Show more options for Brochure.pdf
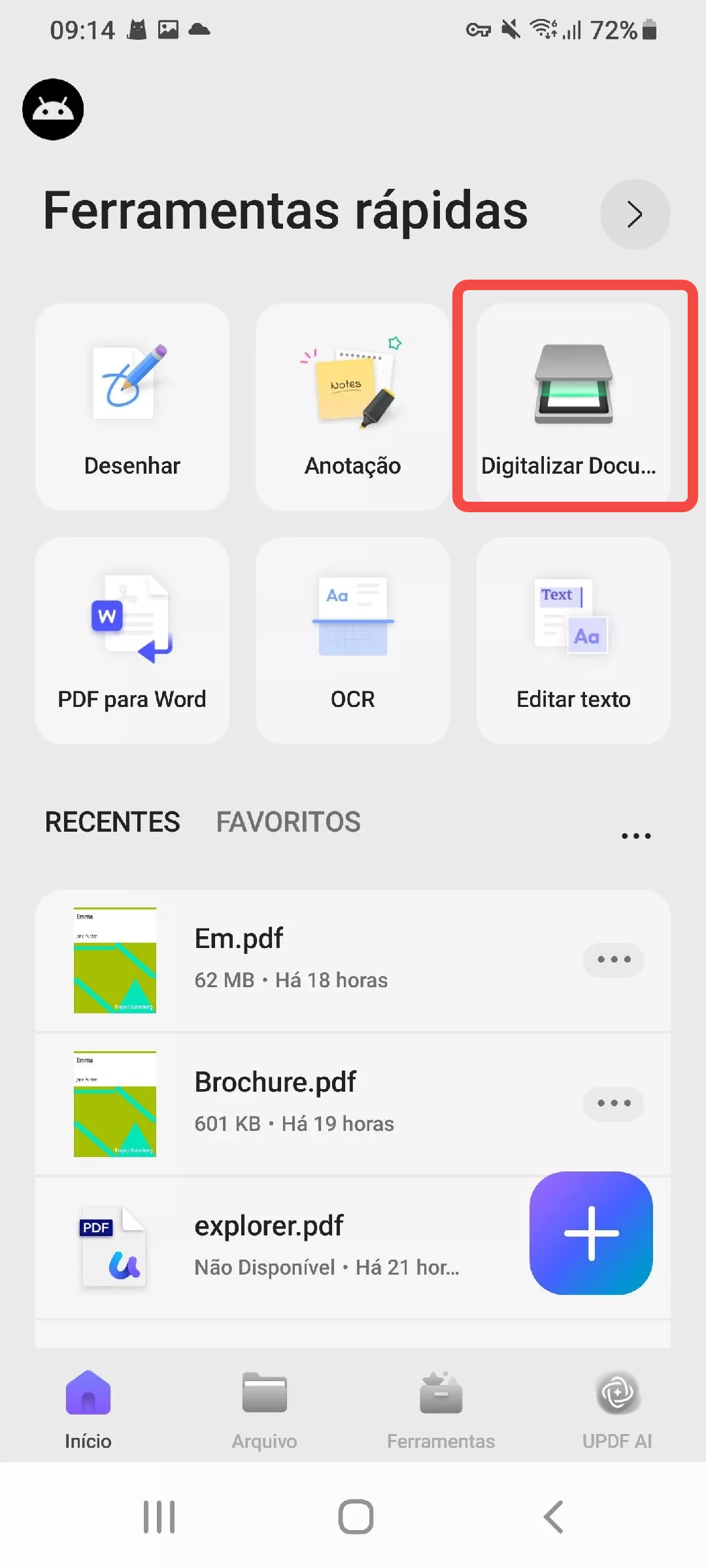Viewport: 706px width, 1568px height. pos(613,1103)
